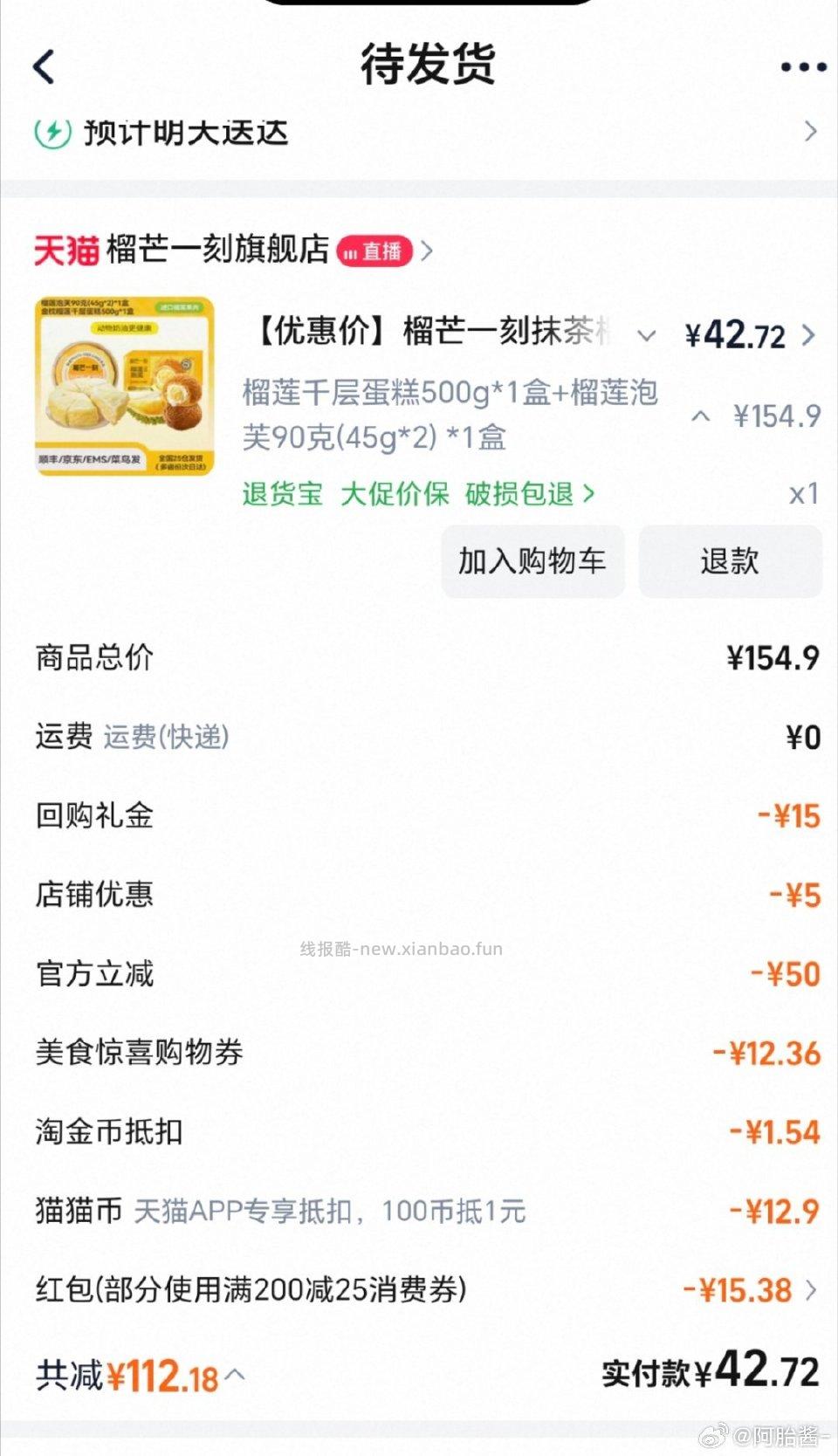Expand the 预计明天送达 delivery details
The width and height of the screenshot is (838, 1456).
tap(812, 131)
